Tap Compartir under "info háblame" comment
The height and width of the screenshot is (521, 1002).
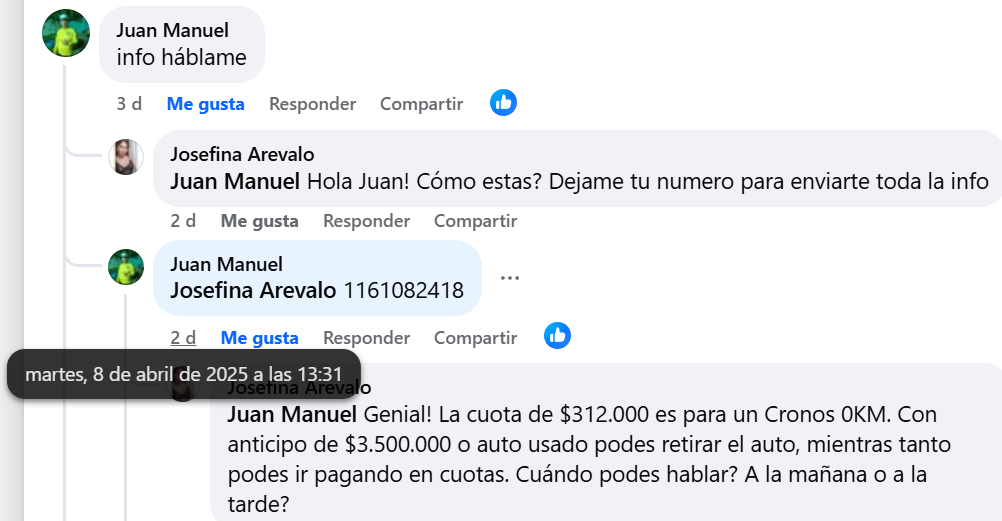click(421, 104)
